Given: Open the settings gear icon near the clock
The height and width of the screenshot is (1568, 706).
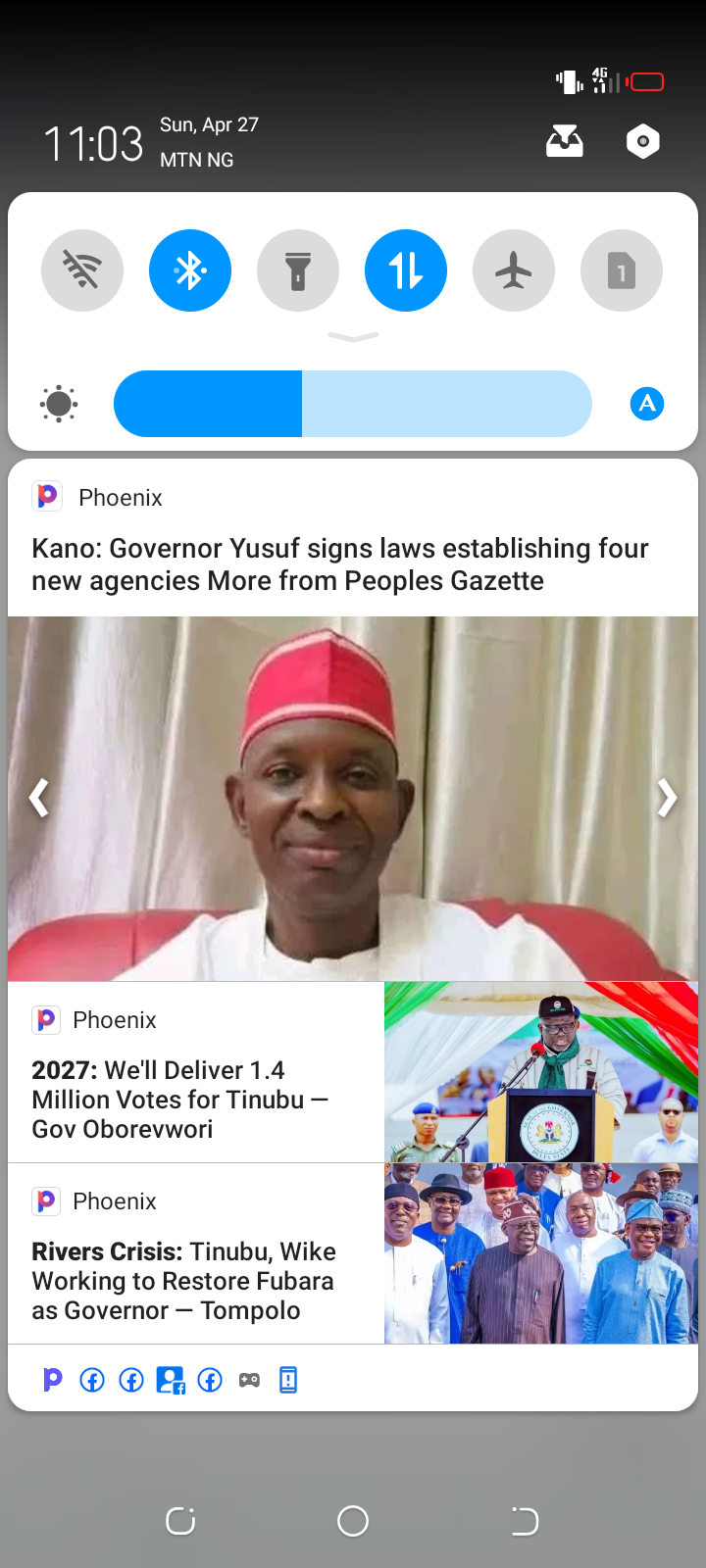Looking at the screenshot, I should (x=642, y=141).
